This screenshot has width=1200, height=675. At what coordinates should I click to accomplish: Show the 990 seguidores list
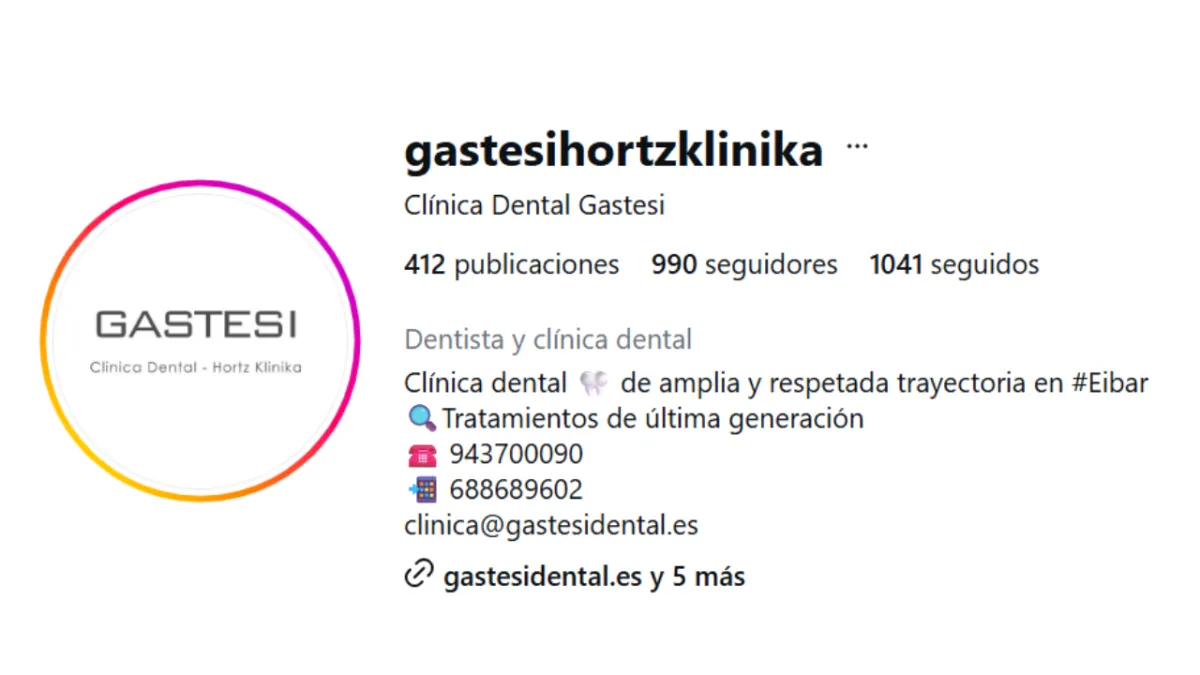(745, 265)
